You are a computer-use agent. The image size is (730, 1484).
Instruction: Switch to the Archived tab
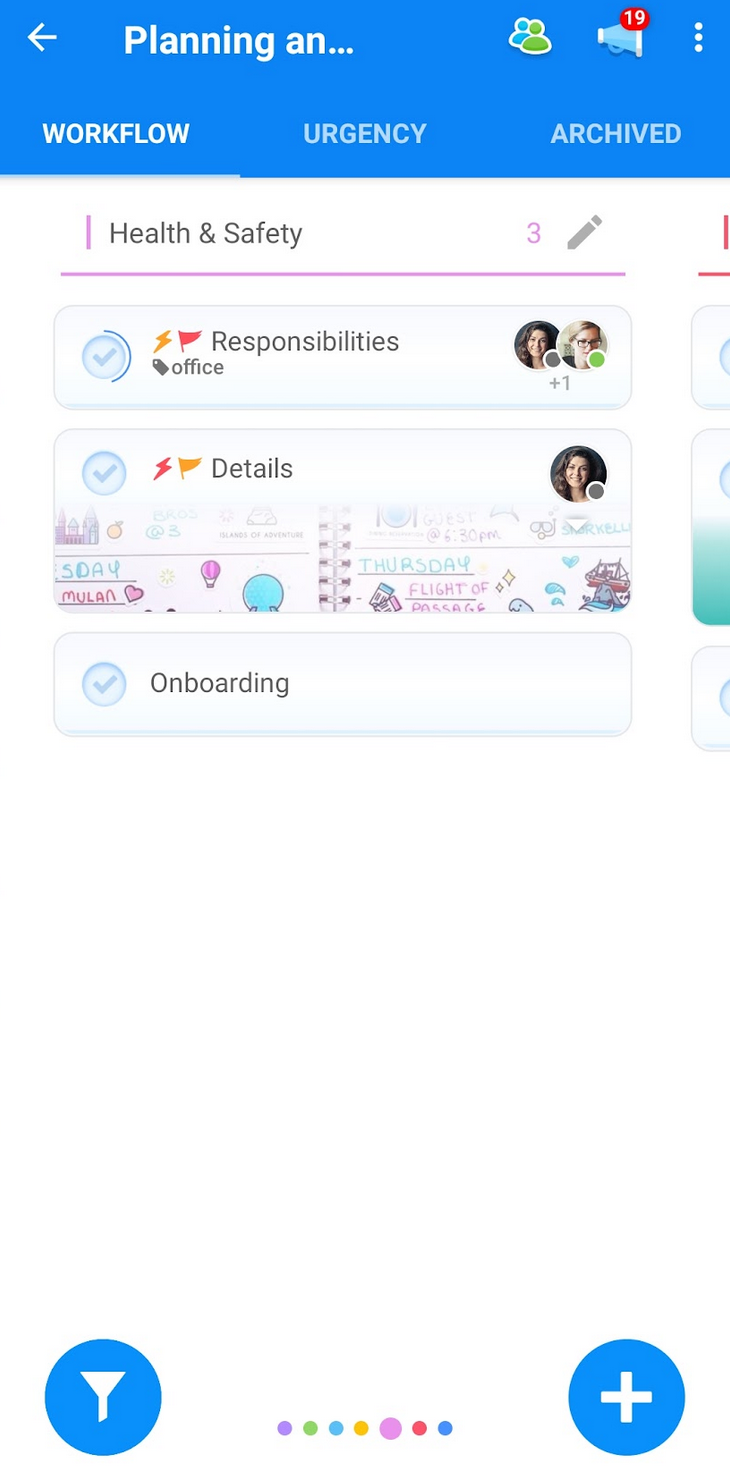click(615, 134)
